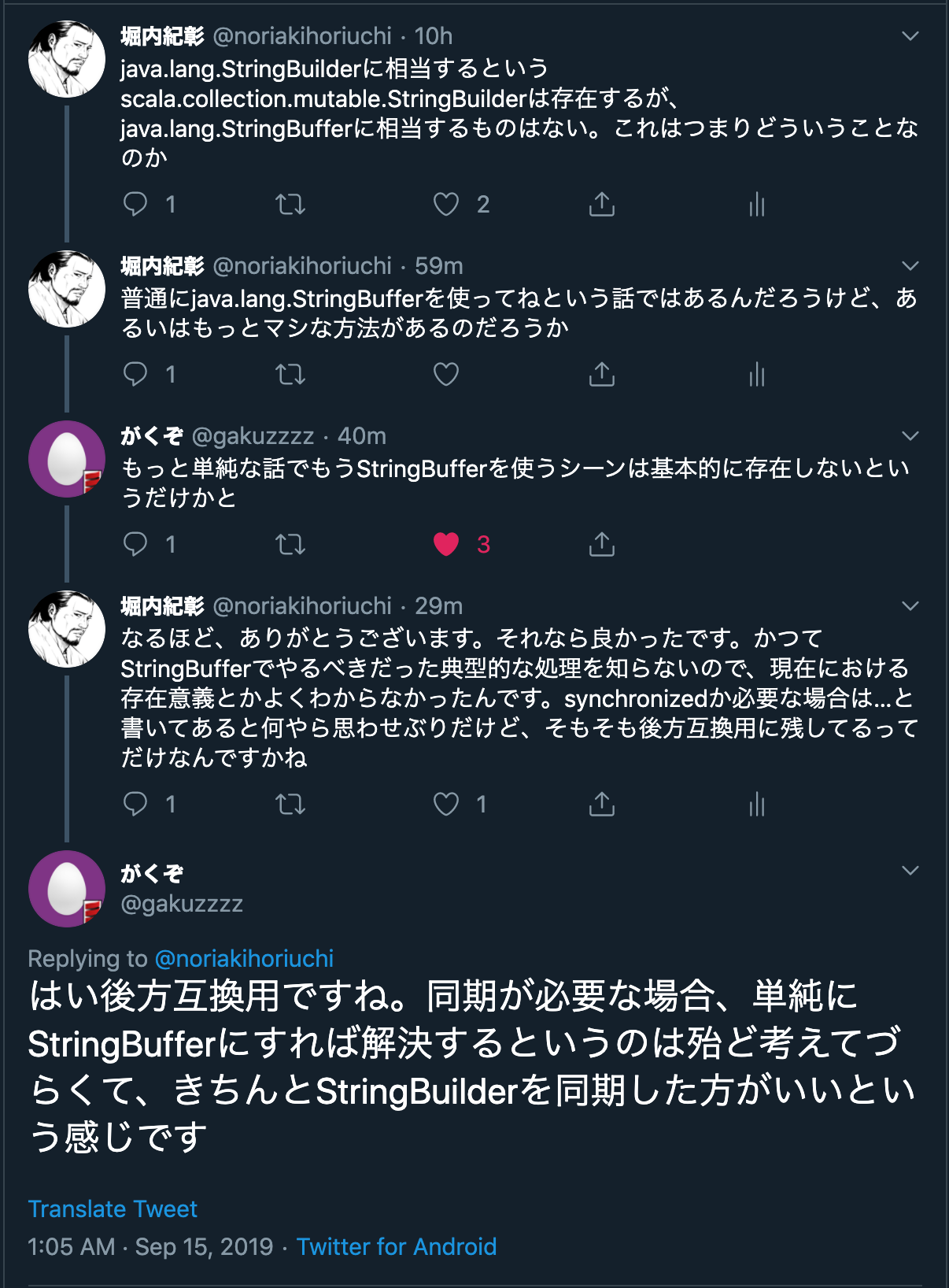Share the 59m tweet by noriakihoriuchi

[602, 375]
